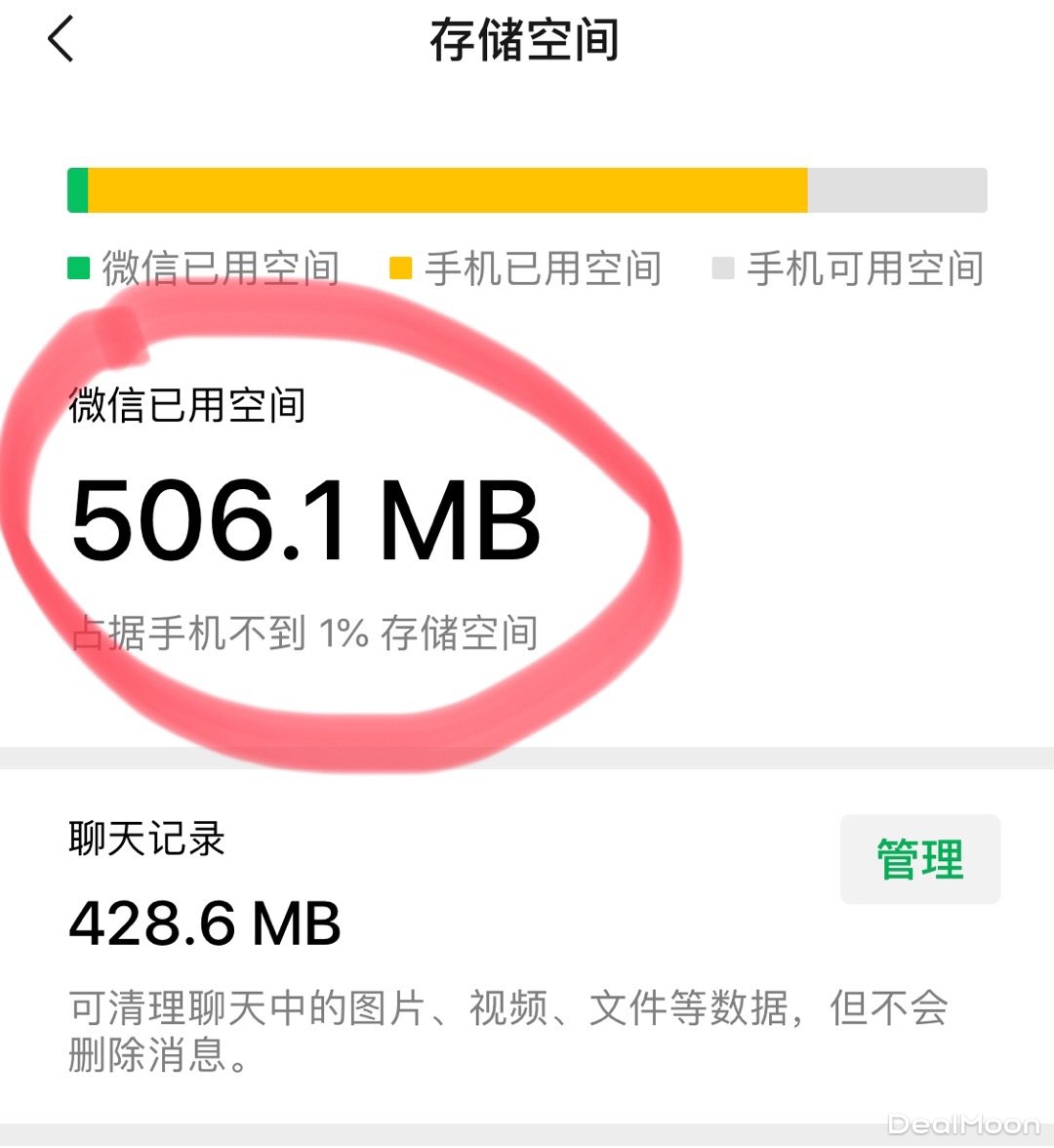Tap the 微信已用空间 section header
This screenshot has height=1148, width=1054.
(x=185, y=407)
